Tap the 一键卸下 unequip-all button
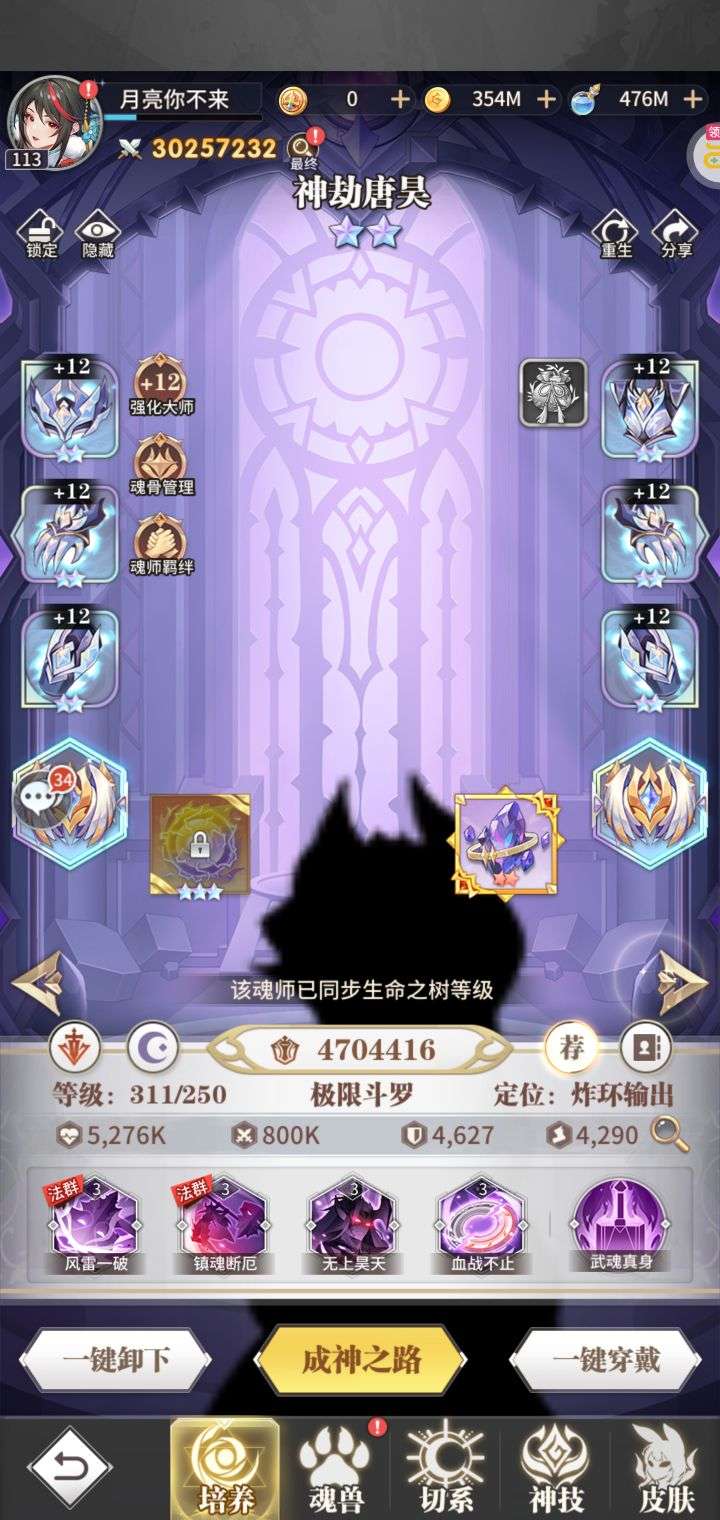The width and height of the screenshot is (720, 1520). pyautogui.click(x=116, y=1359)
